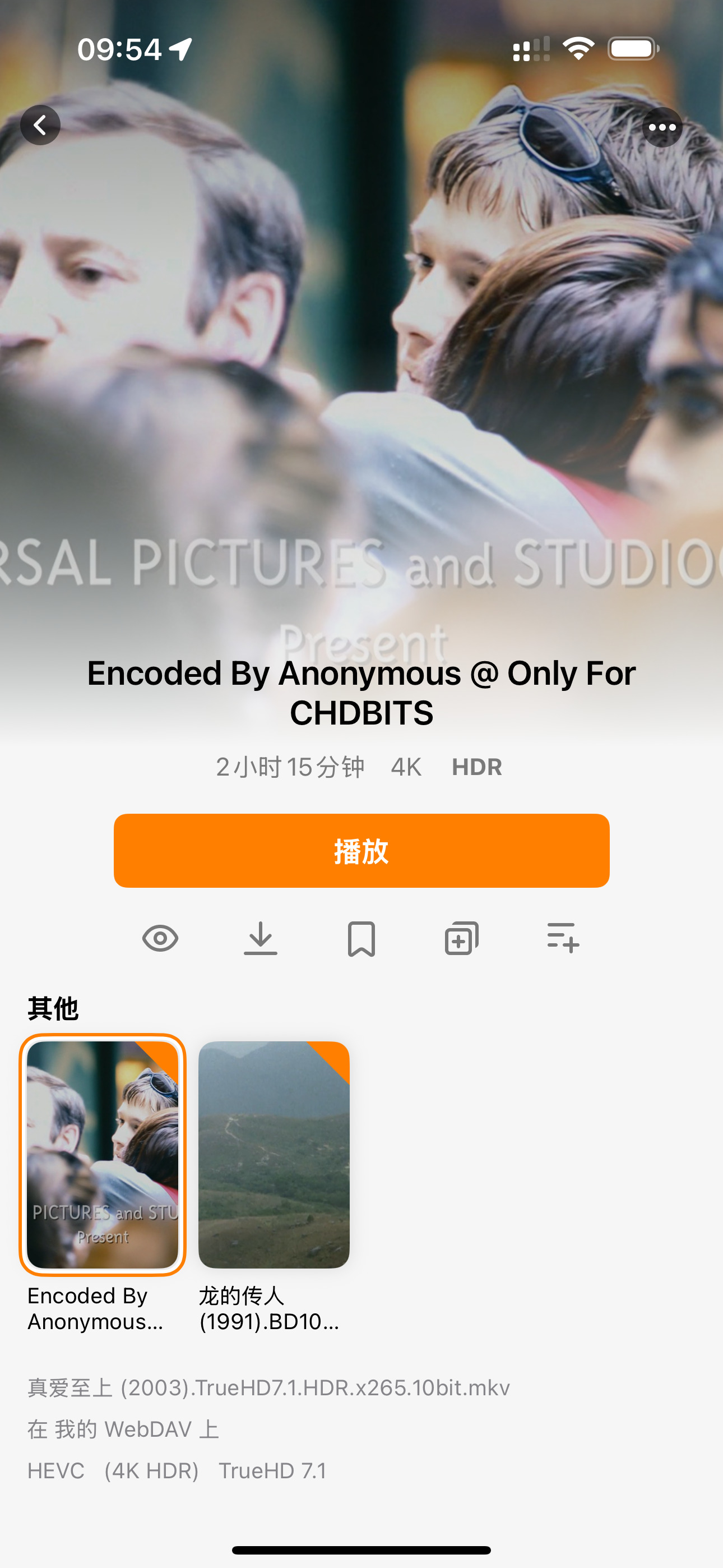The image size is (723, 1568).
Task: Go back using the back arrow
Action: pyautogui.click(x=40, y=126)
